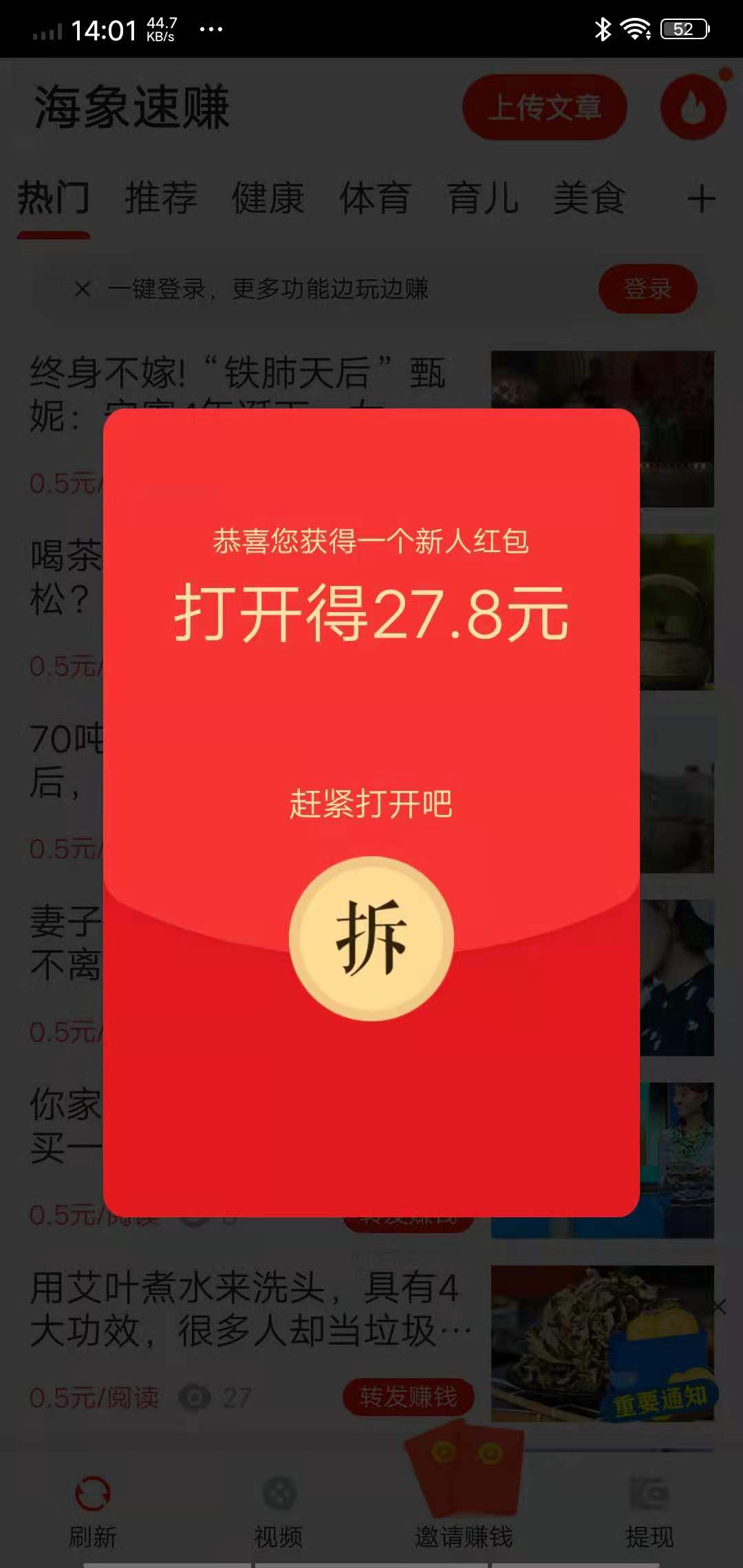Screen dimensions: 743x1568
Task: Close the floating 重要通知 badge
Action: [x=719, y=1307]
